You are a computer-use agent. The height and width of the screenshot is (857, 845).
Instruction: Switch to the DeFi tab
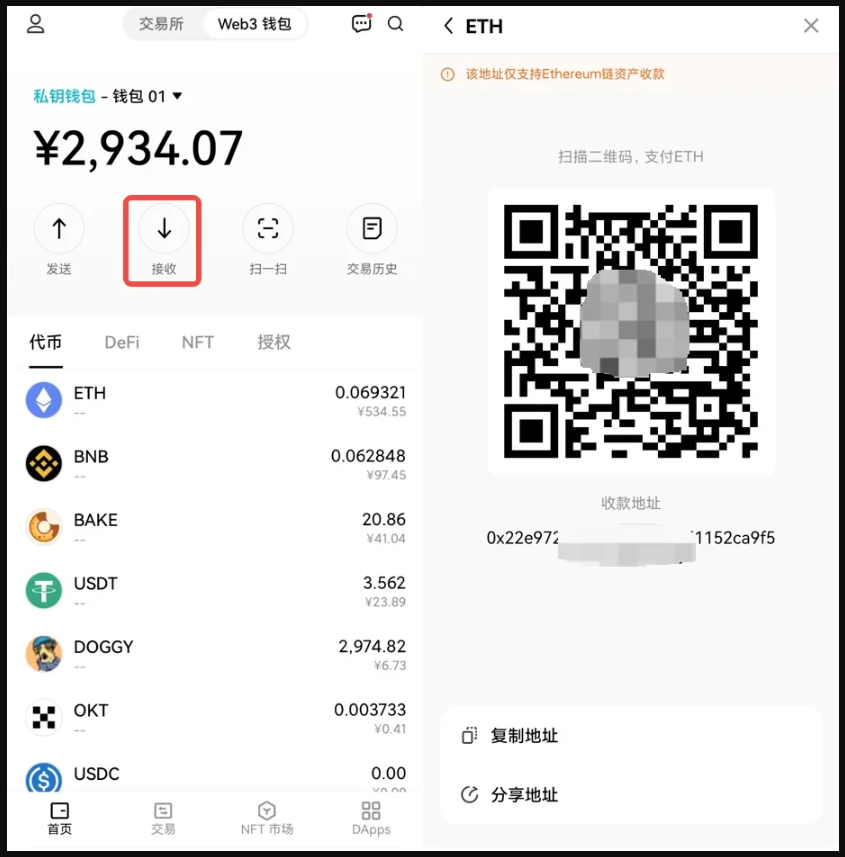pos(122,342)
